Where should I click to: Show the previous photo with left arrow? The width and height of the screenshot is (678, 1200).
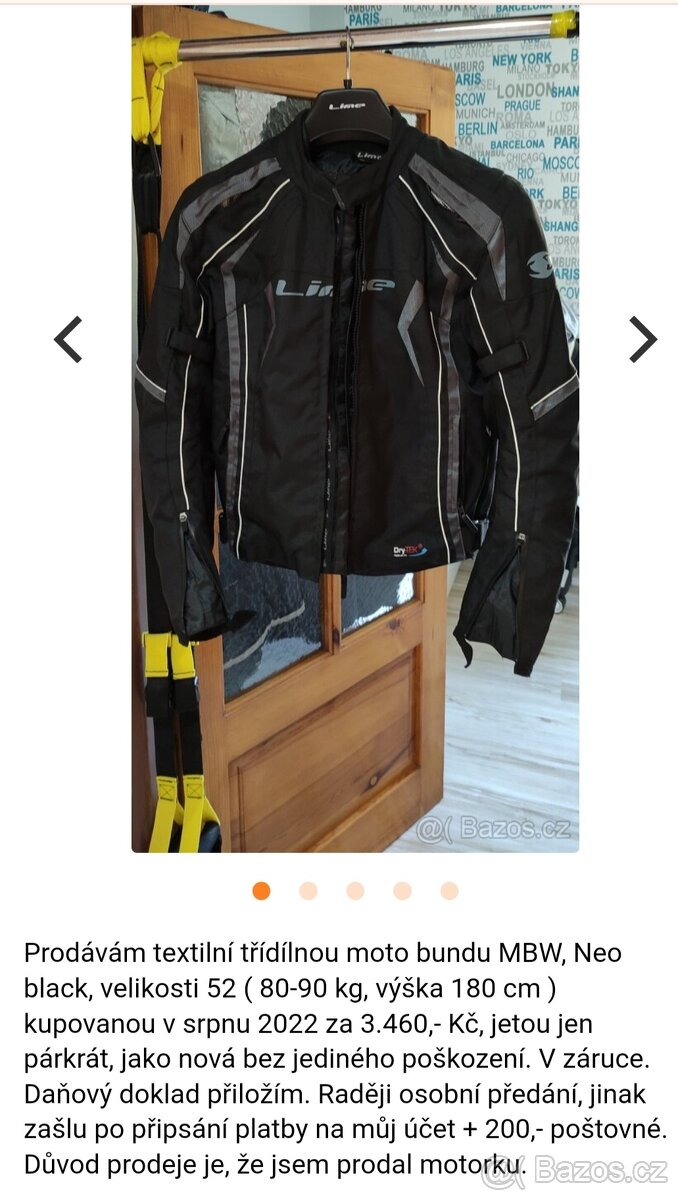(x=68, y=339)
